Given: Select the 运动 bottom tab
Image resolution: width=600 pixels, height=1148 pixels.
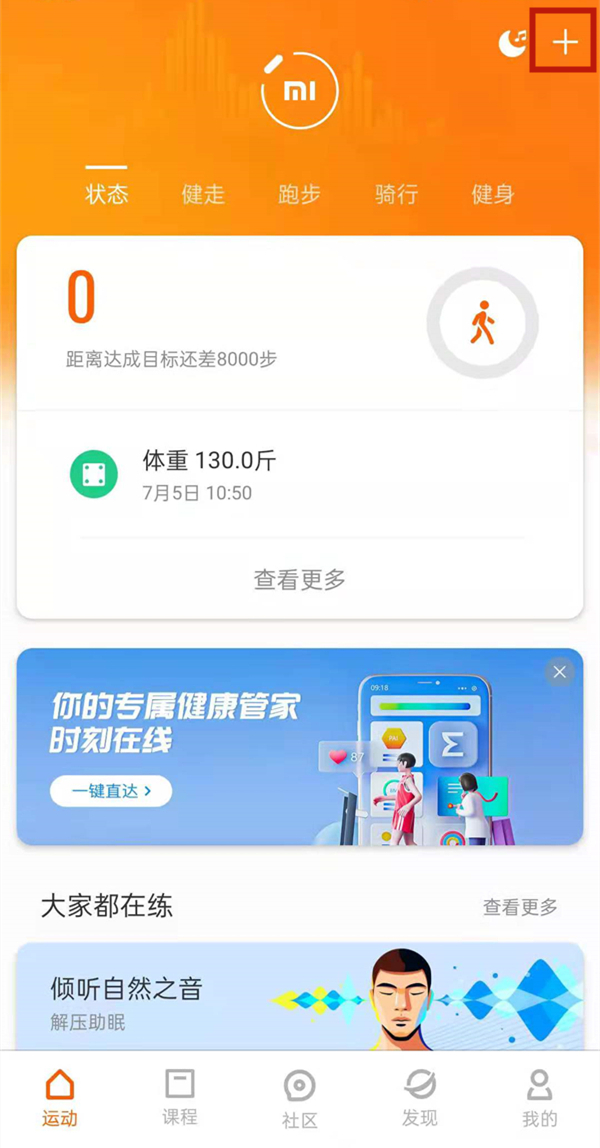Looking at the screenshot, I should coord(60,1097).
